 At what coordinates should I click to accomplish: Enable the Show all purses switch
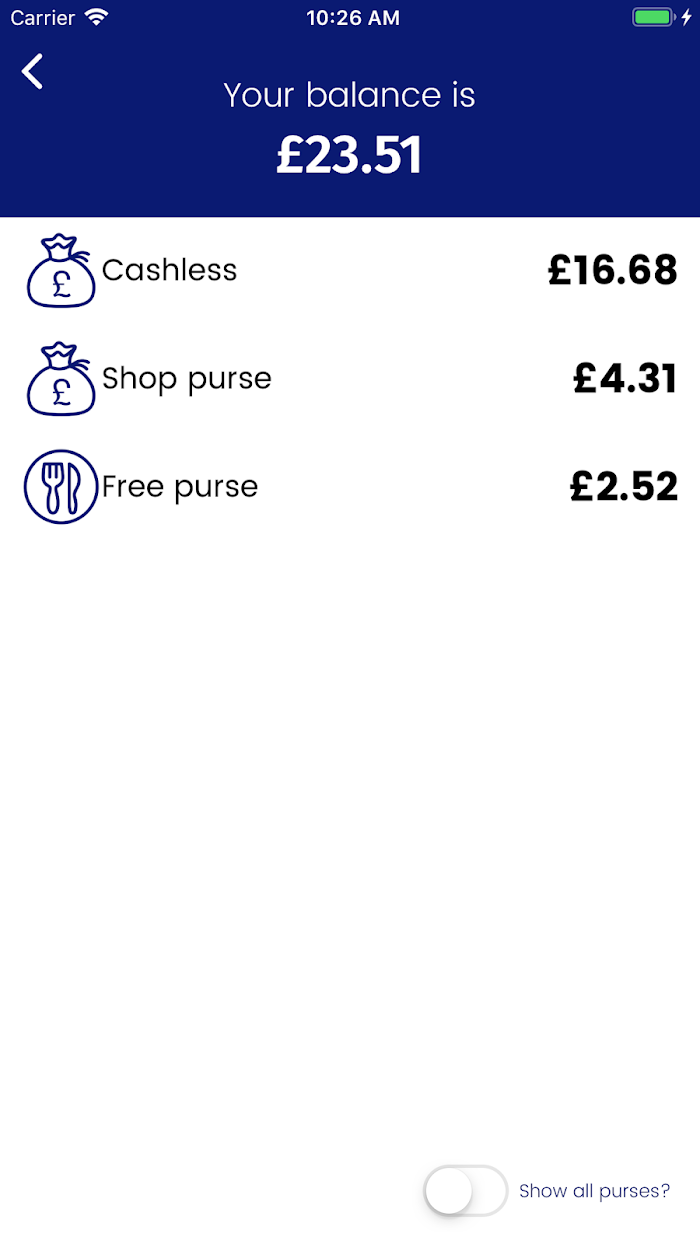tap(466, 1191)
